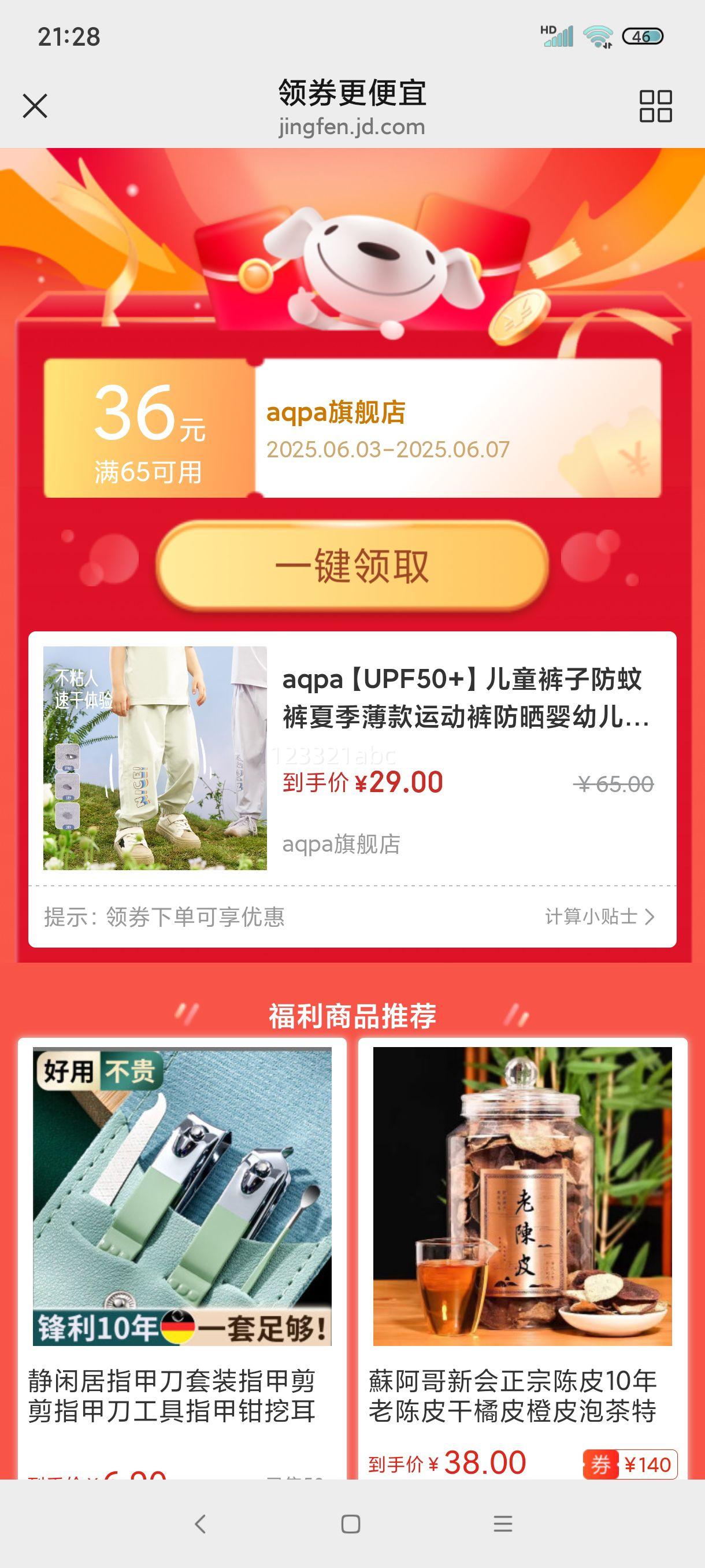Viewport: 705px width, 1568px height.
Task: Tap 一键领取 to claim the coupon
Action: 352,566
